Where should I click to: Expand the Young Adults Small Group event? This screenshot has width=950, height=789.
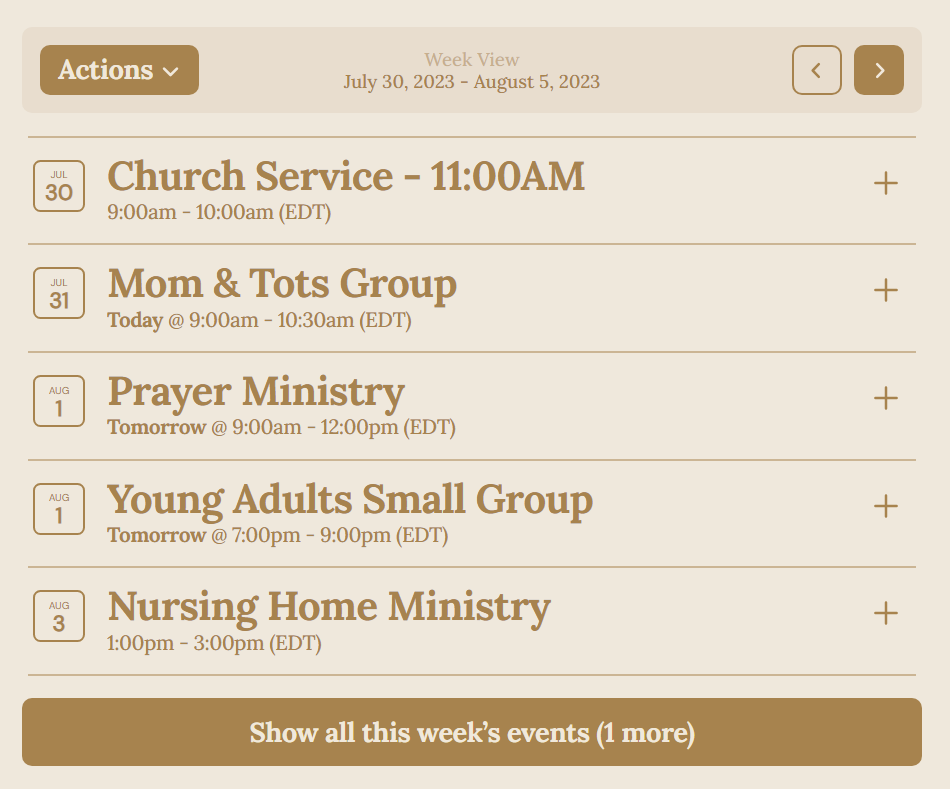[x=885, y=506]
